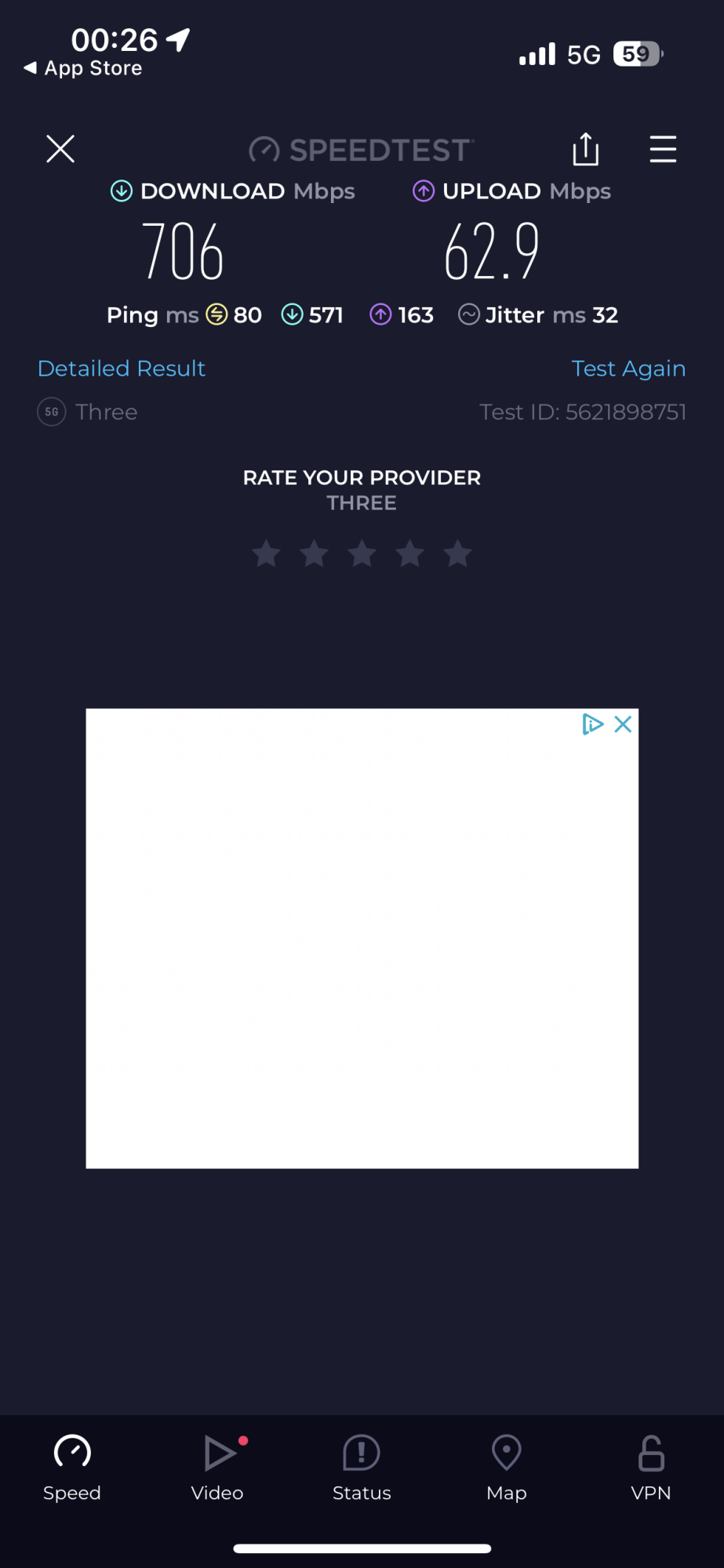Image resolution: width=724 pixels, height=1568 pixels.
Task: Select the Speed tab
Action: coord(72,1468)
